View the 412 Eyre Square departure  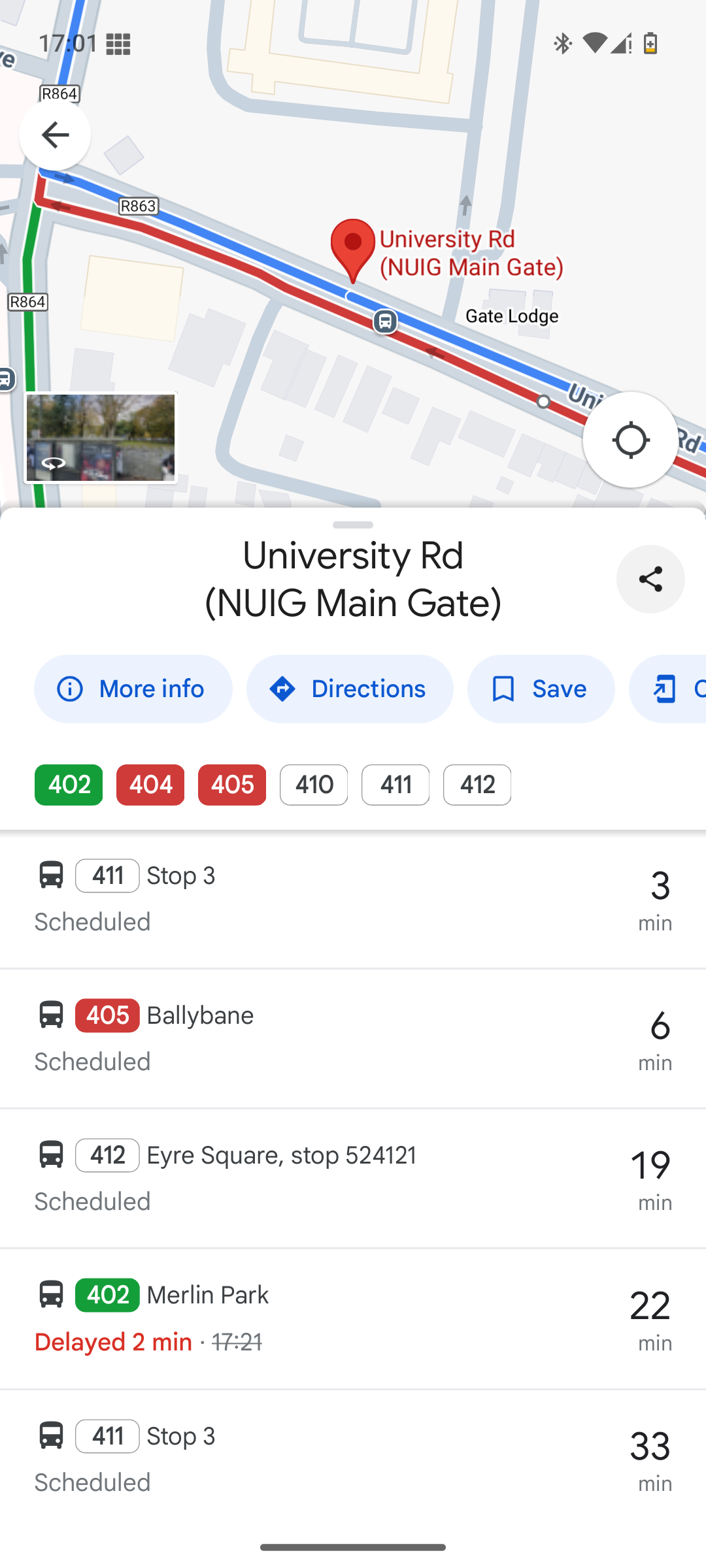[x=353, y=1179]
